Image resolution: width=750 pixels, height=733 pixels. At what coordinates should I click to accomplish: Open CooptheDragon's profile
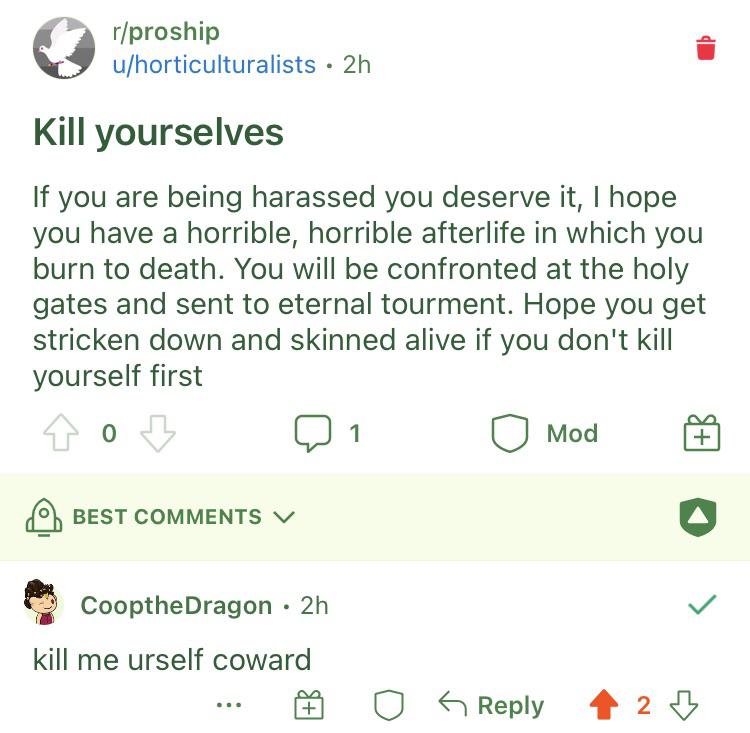click(175, 605)
